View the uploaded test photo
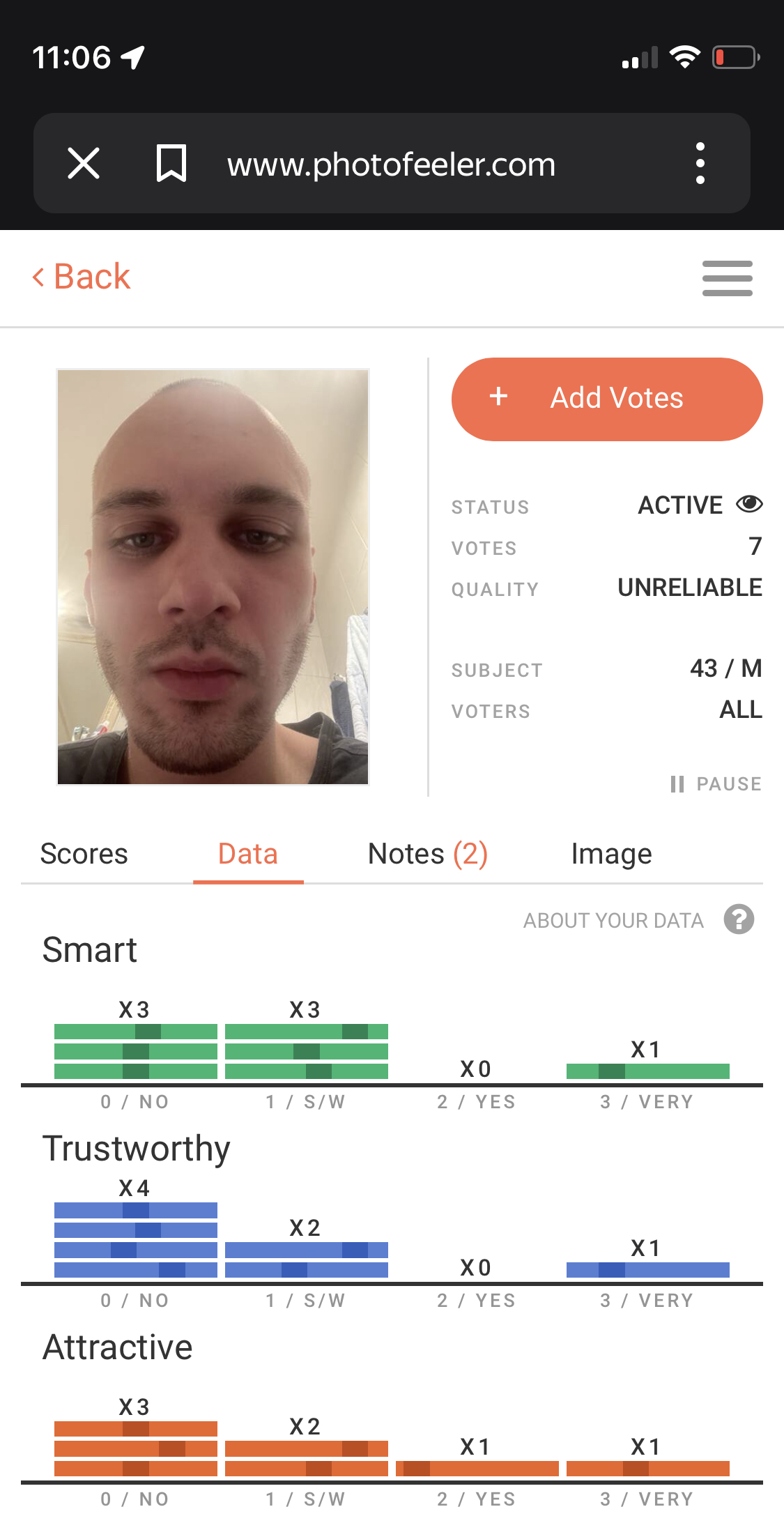Viewport: 784px width, 1523px height. point(213,577)
